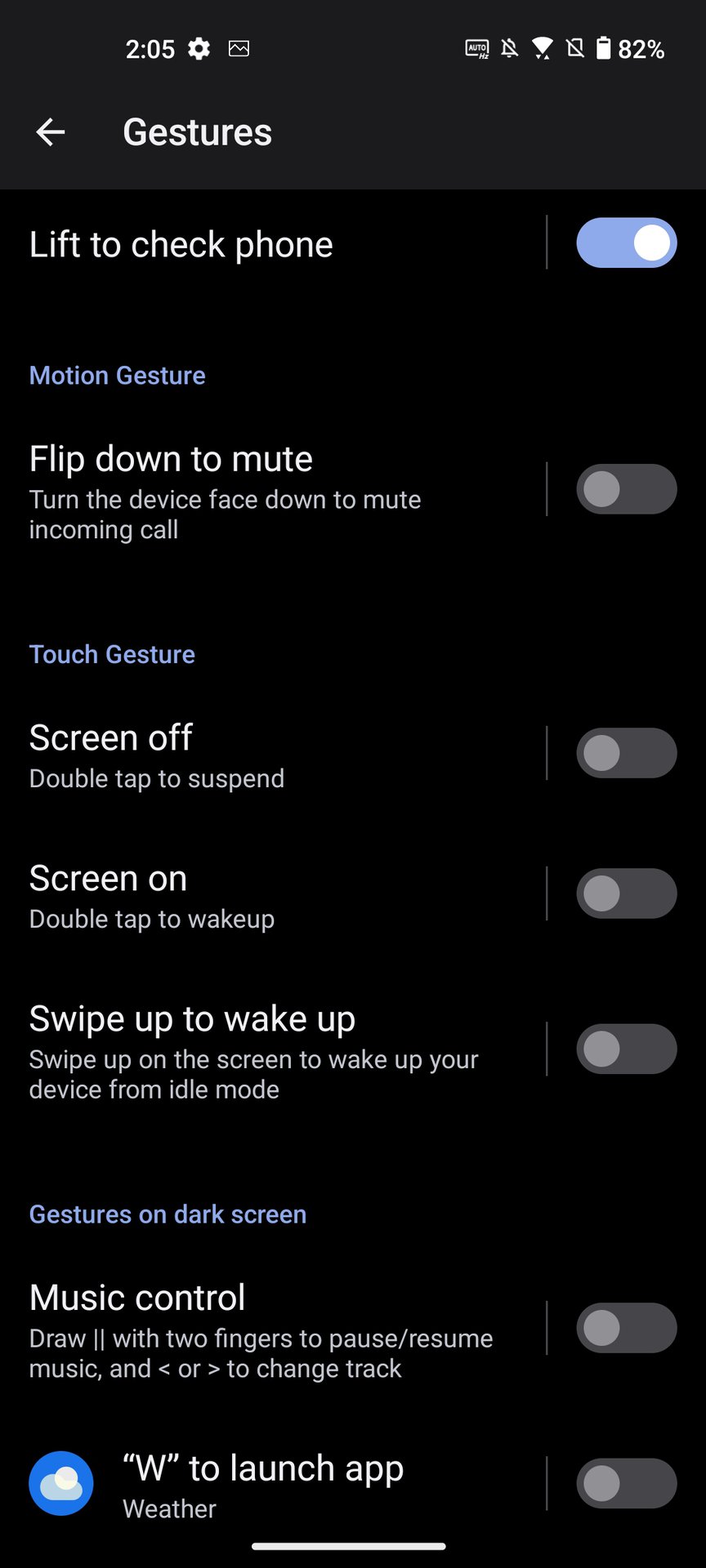Screen dimensions: 706x1568
Task: Enable the Flip down to mute switch
Action: coord(626,490)
